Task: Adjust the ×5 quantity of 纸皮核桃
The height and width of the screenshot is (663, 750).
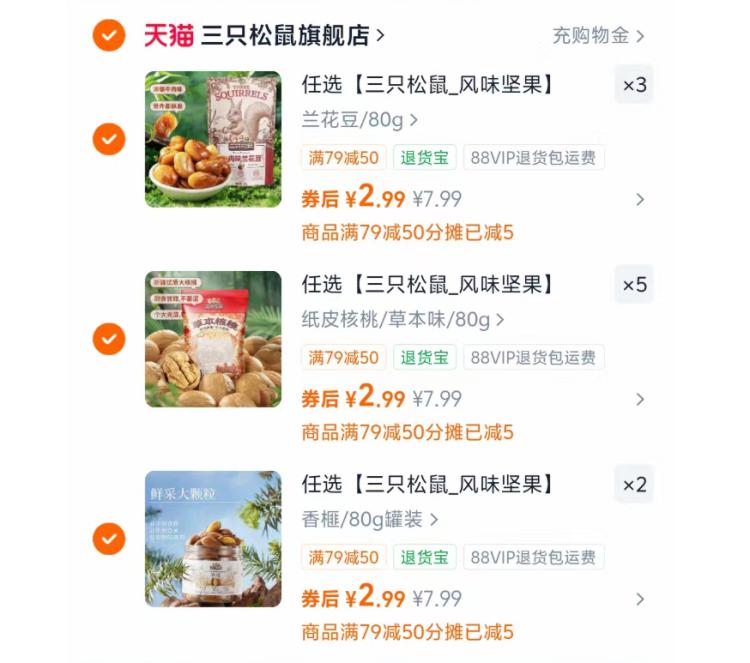Action: (x=634, y=285)
